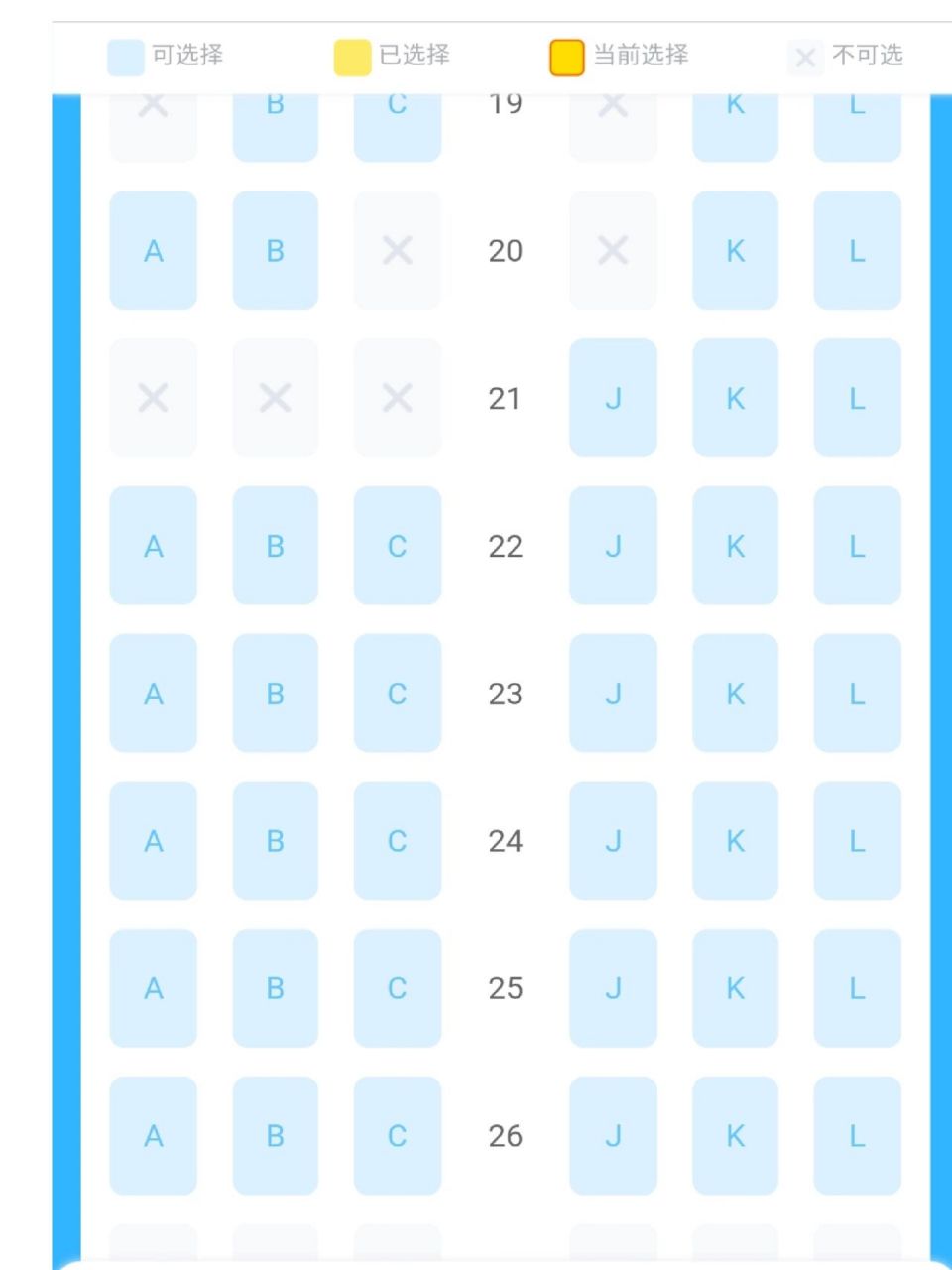Choose seat 25J
952x1270 pixels.
coord(613,988)
